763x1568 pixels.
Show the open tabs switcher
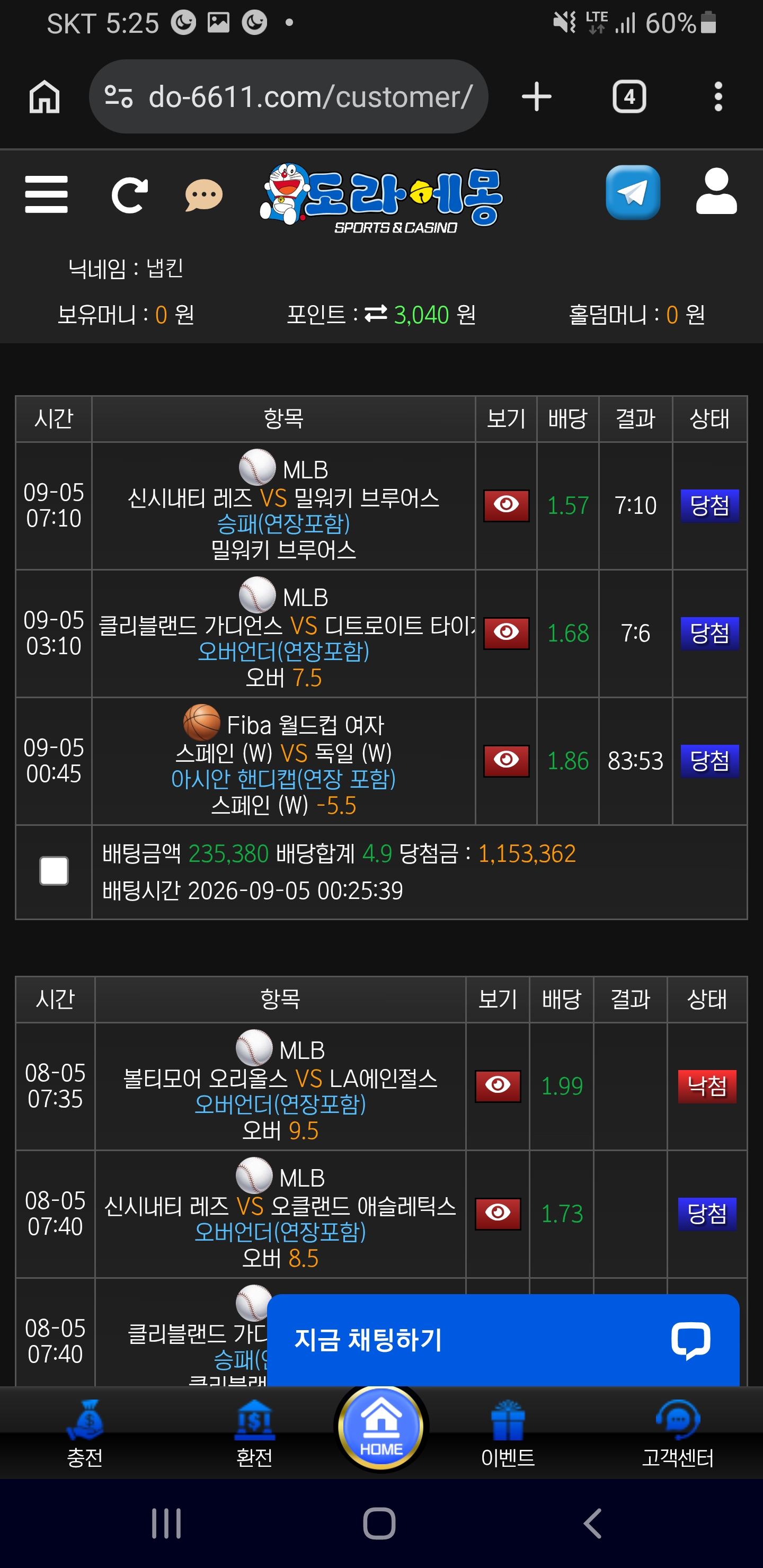point(629,97)
